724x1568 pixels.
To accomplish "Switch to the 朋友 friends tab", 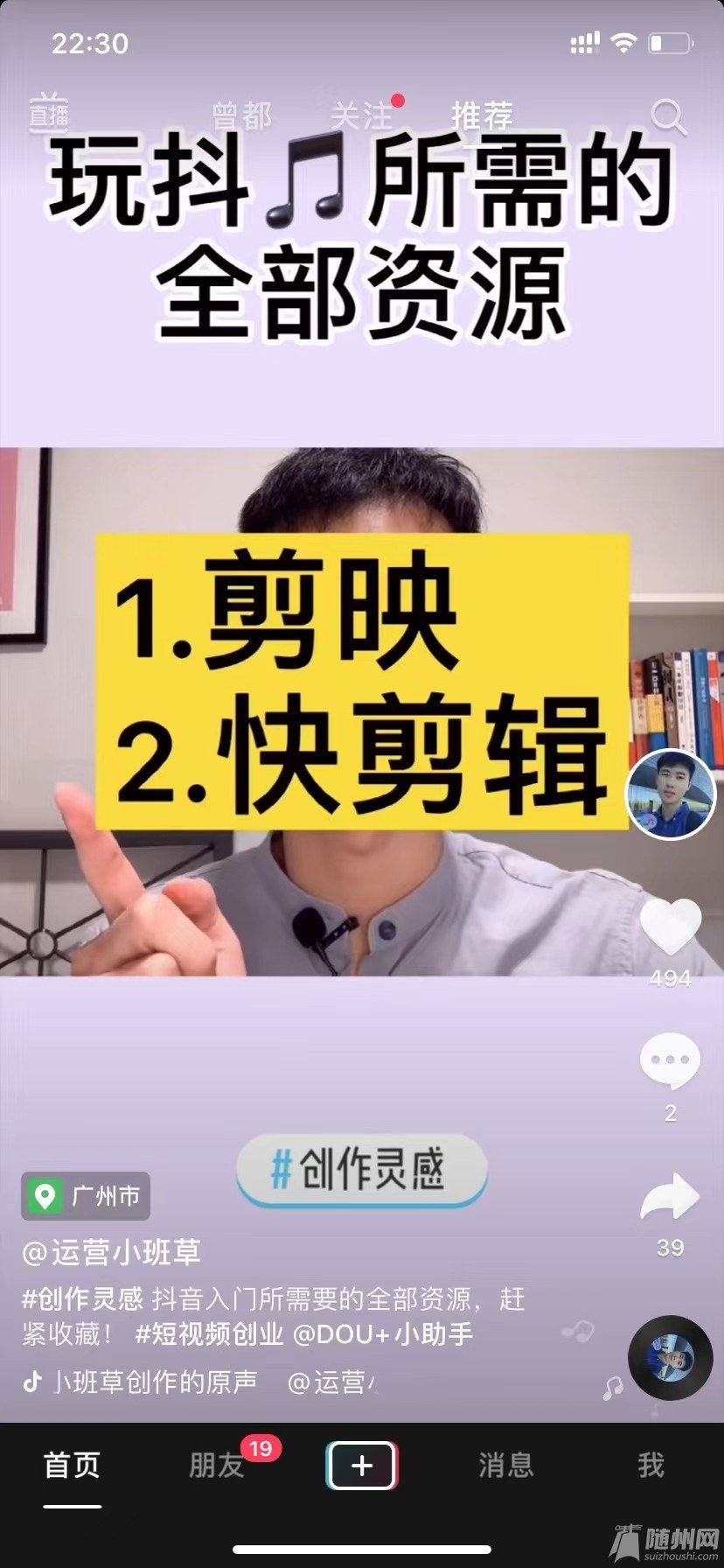I will (x=217, y=1466).
